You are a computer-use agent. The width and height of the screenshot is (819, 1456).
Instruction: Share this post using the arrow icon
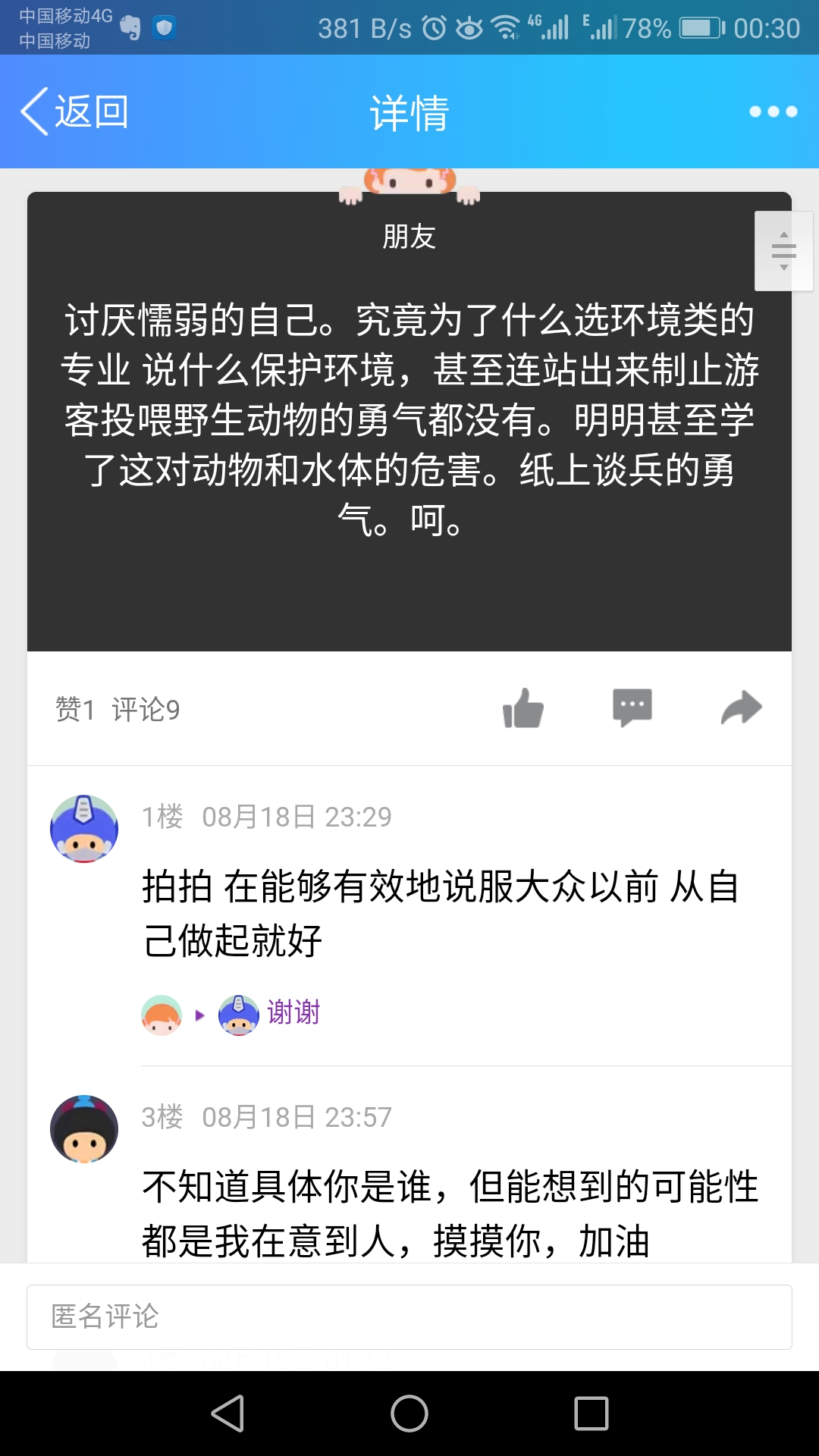tap(741, 708)
